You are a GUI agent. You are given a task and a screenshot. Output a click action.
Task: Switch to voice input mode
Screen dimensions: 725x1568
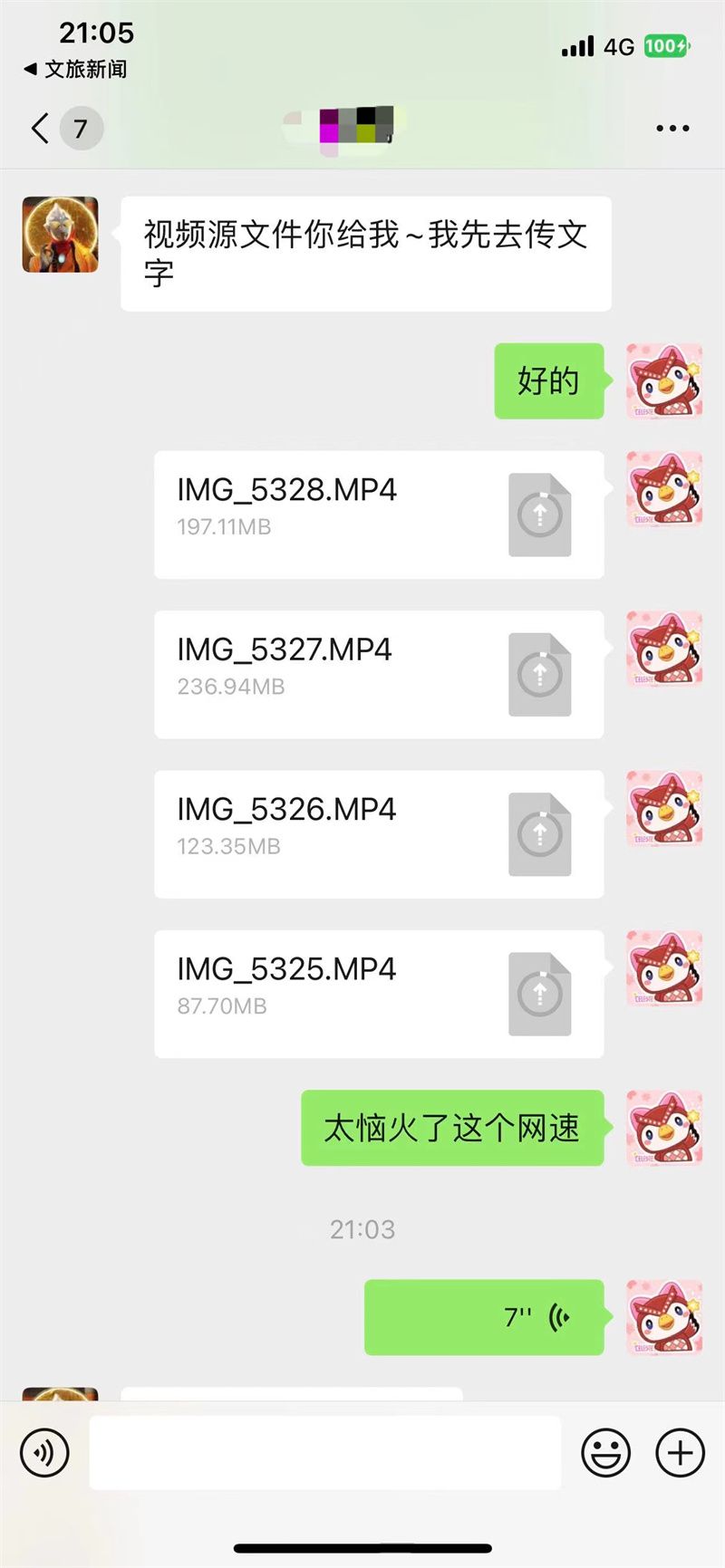pyautogui.click(x=44, y=1453)
